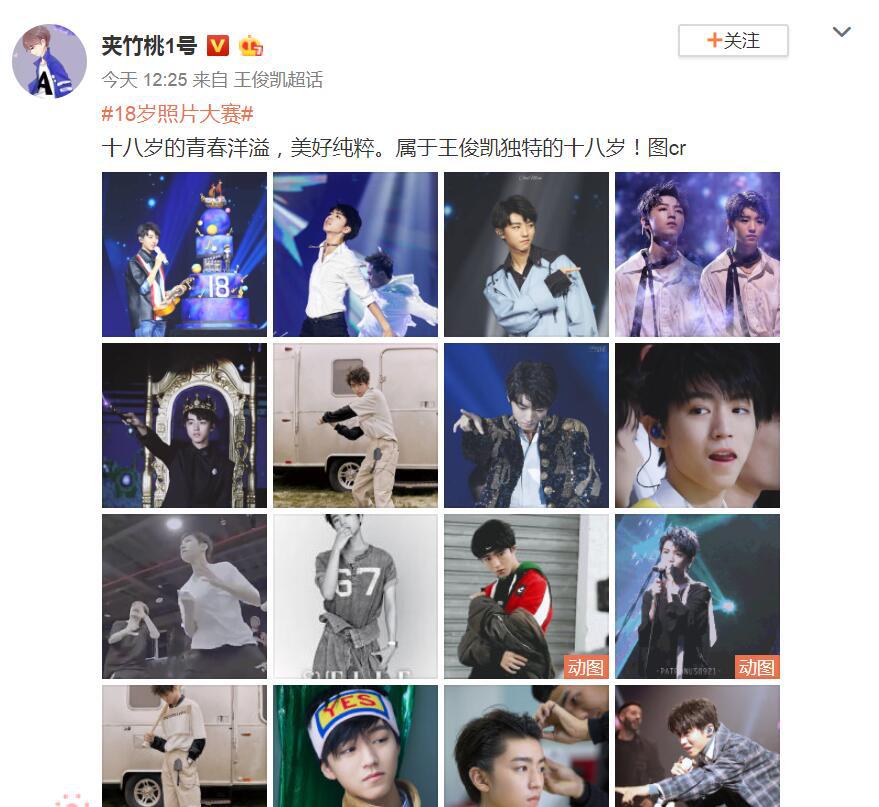View the plaid jacket stage photo
The width and height of the screenshot is (879, 807).
(697, 745)
